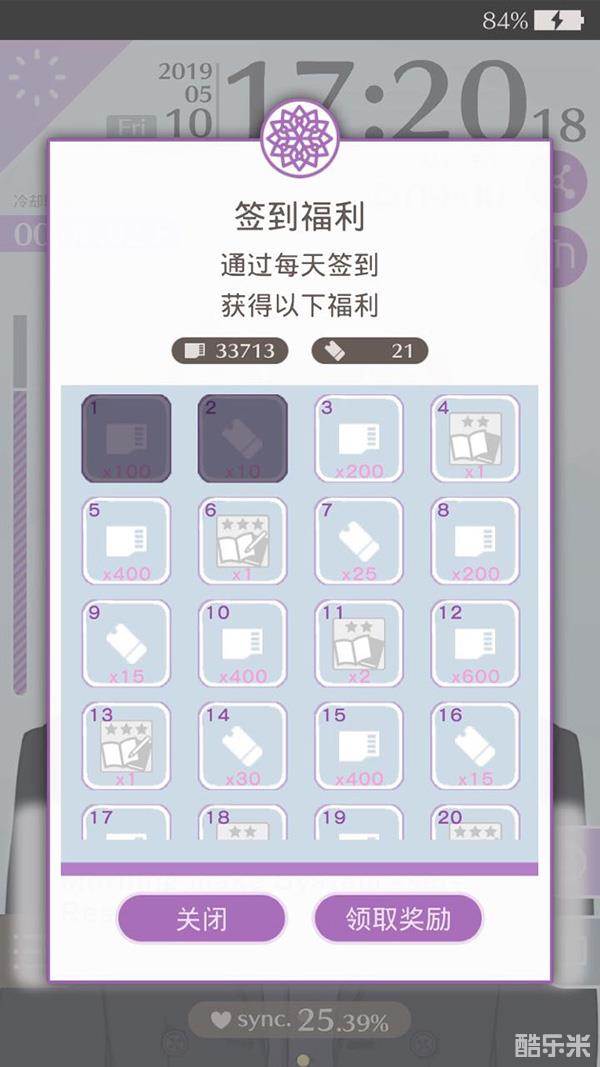Tap the day 8 x200 reward tile
Image resolution: width=600 pixels, height=1067 pixels.
pos(475,541)
